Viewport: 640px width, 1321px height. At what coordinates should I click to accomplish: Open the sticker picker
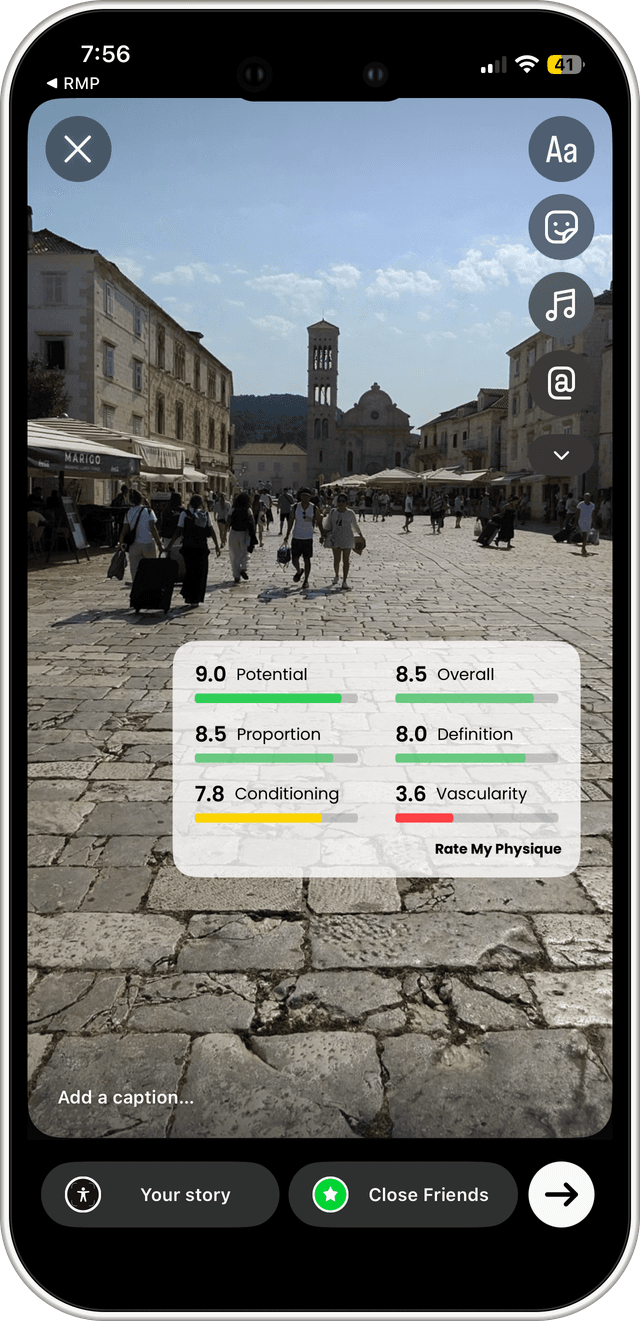(x=561, y=227)
